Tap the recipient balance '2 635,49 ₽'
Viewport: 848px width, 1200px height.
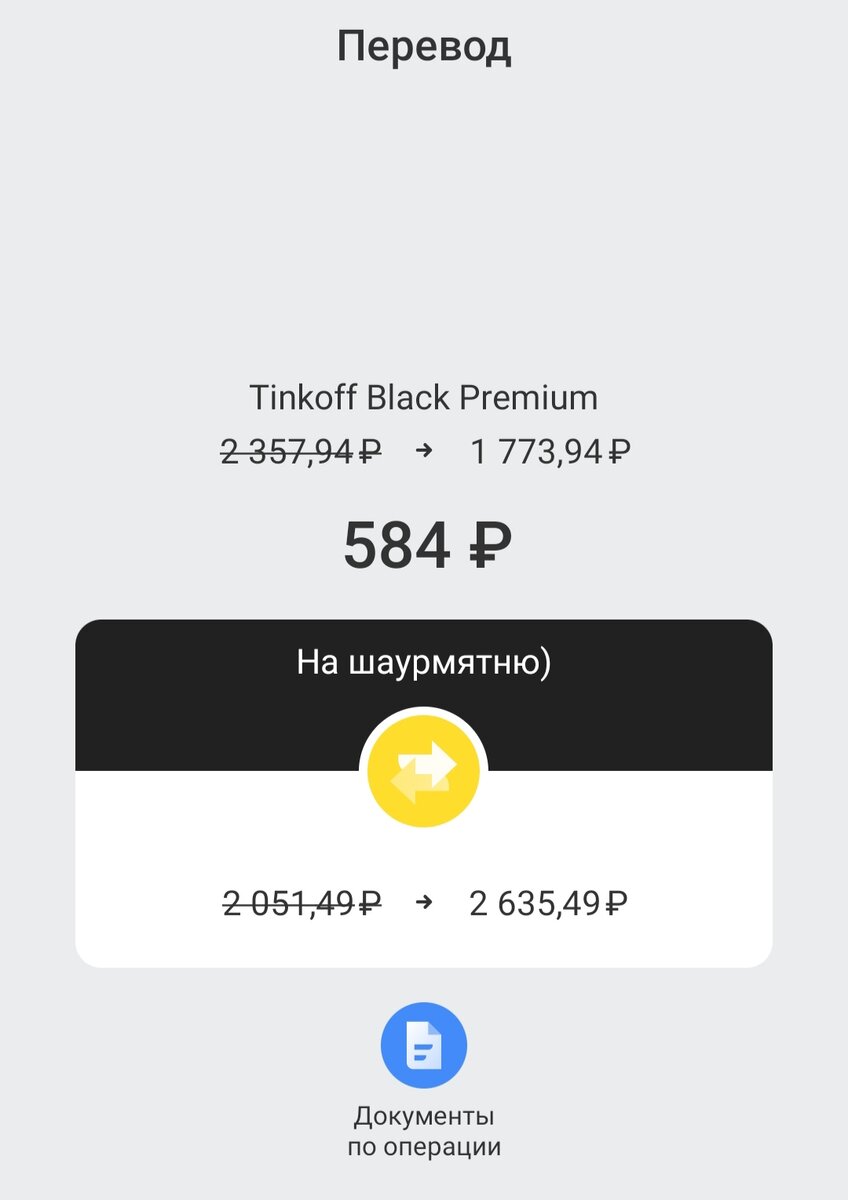click(x=548, y=902)
